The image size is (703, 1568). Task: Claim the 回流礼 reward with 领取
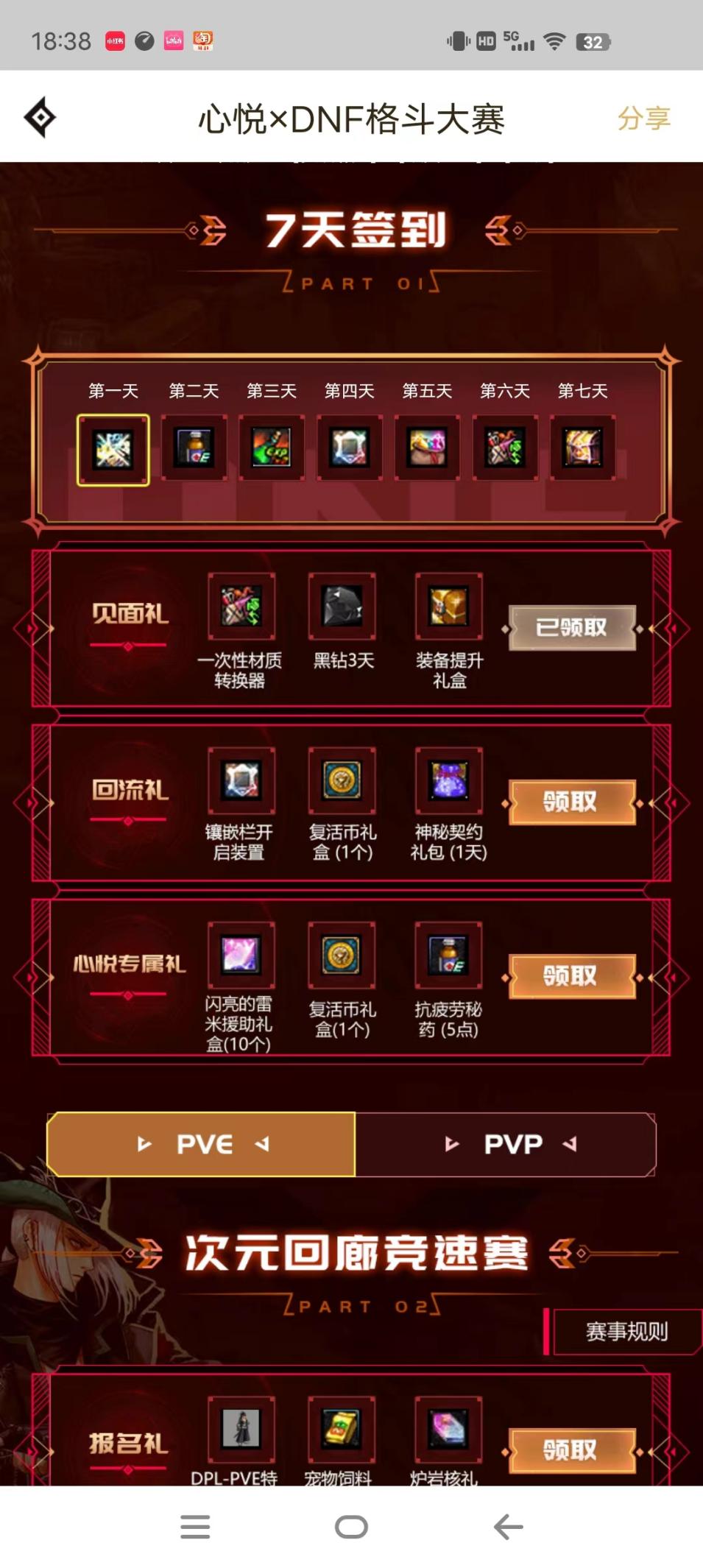click(571, 802)
